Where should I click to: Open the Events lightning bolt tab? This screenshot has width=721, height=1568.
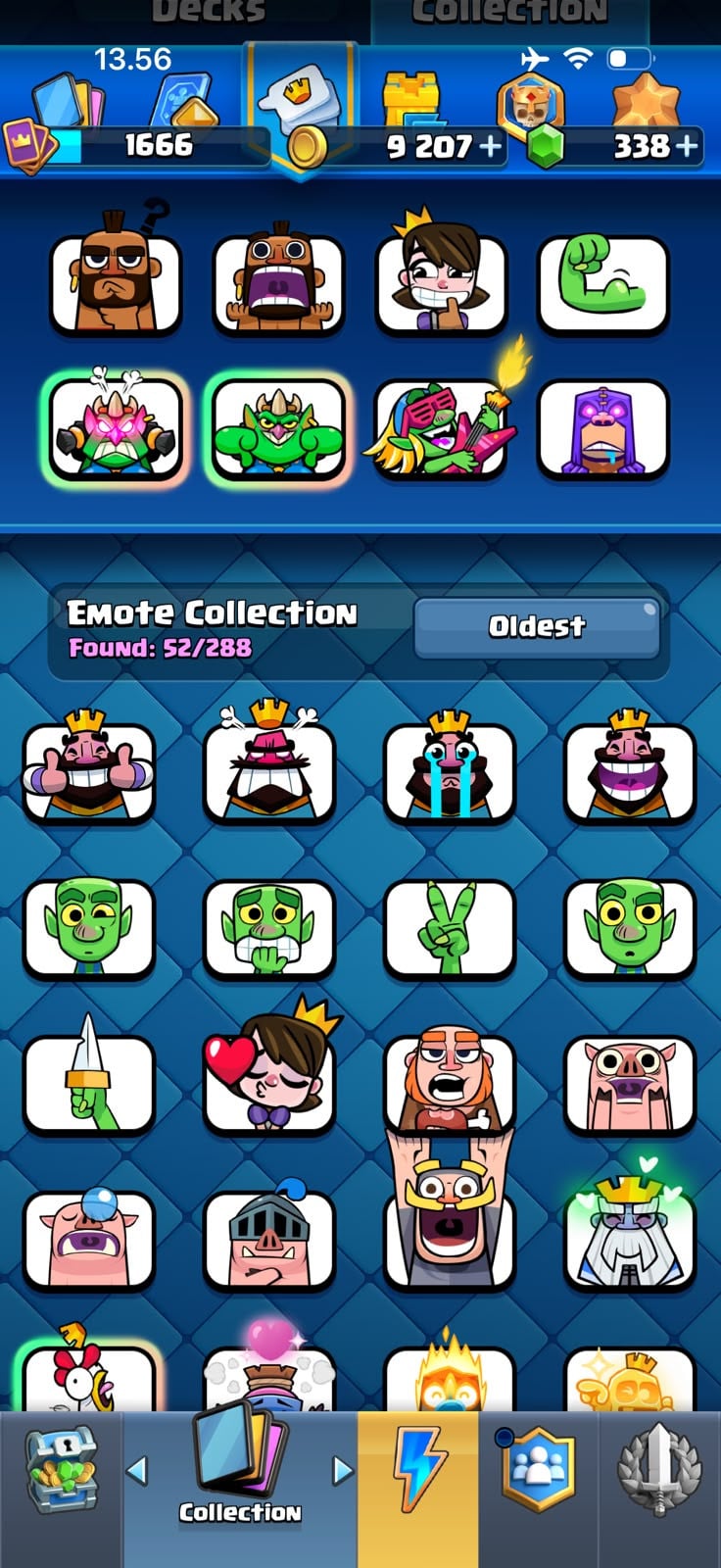(418, 1470)
